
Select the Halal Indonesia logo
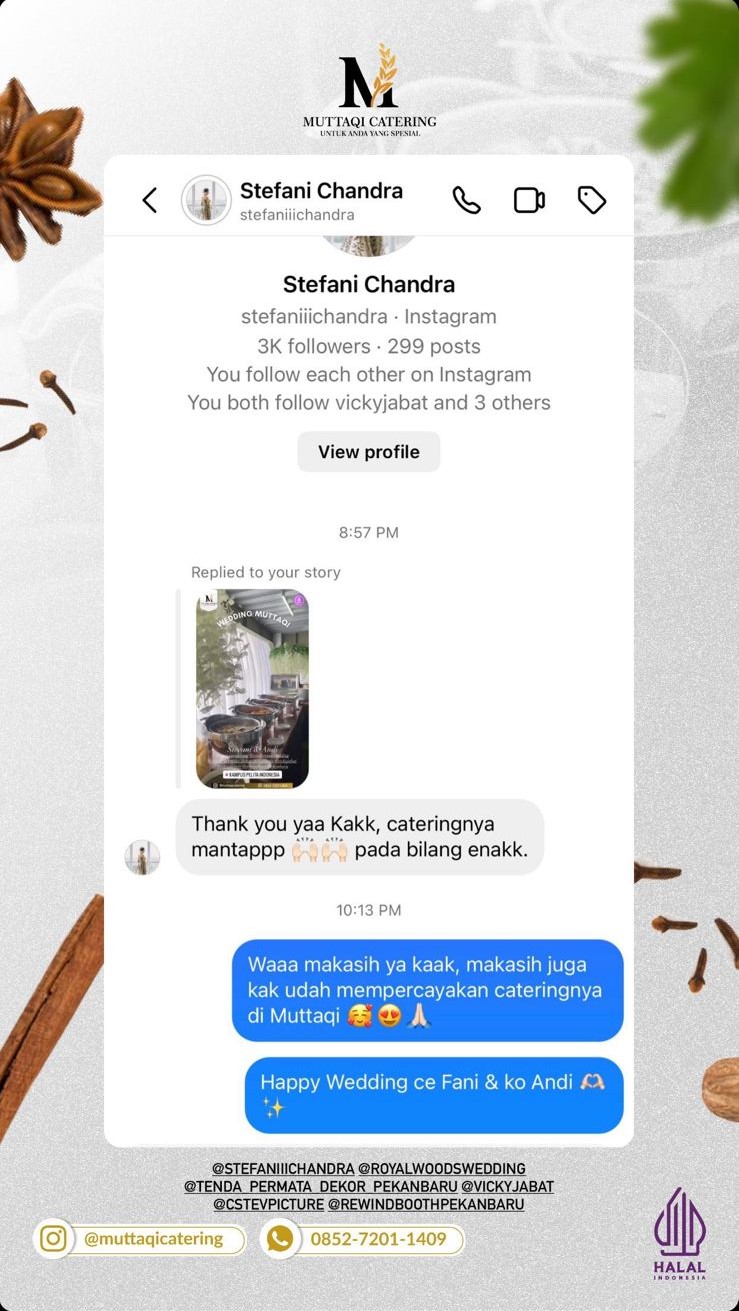pos(681,1232)
